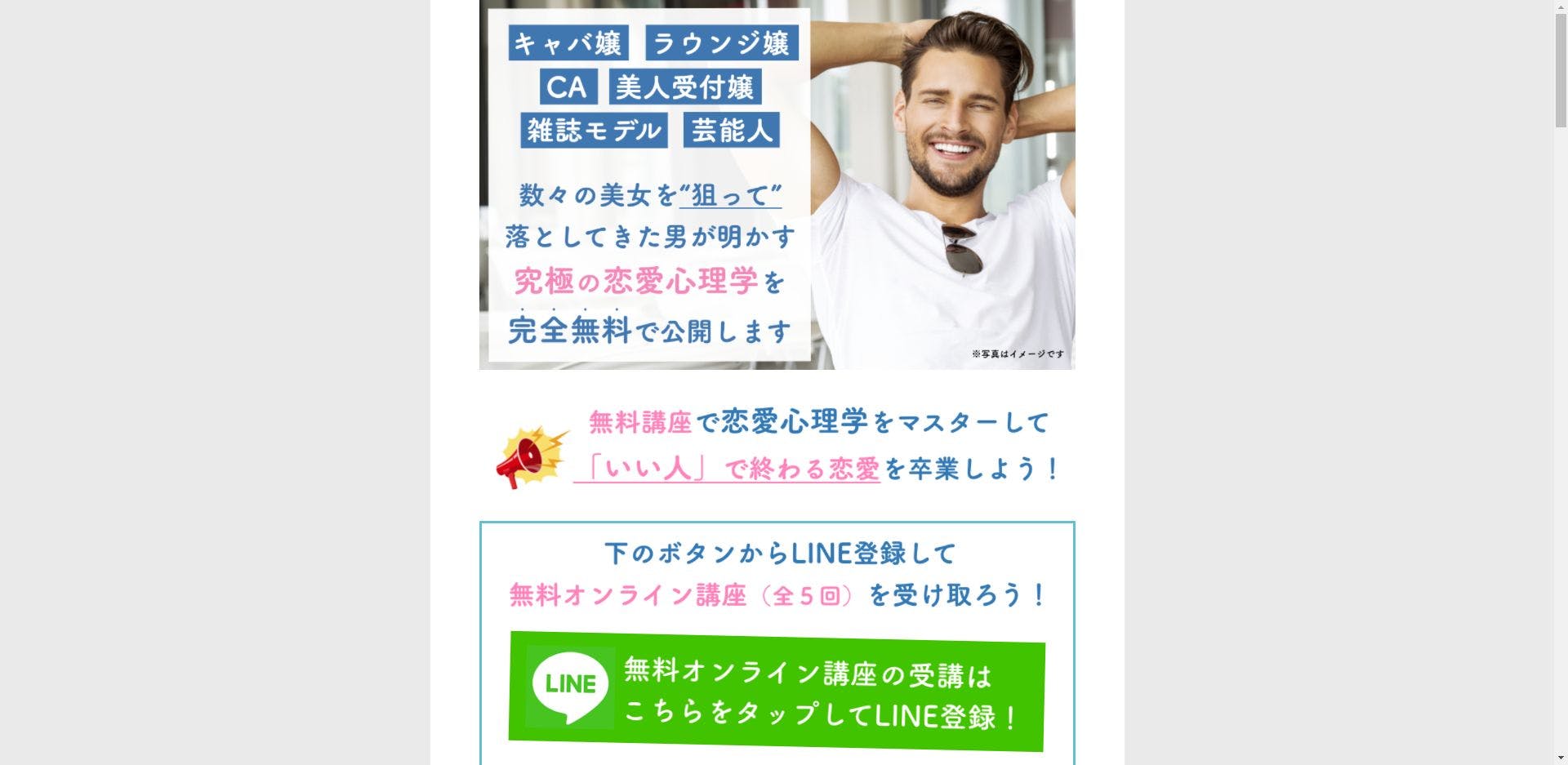Tap the green LINE registration button
This screenshot has width=1568, height=765.
[777, 692]
